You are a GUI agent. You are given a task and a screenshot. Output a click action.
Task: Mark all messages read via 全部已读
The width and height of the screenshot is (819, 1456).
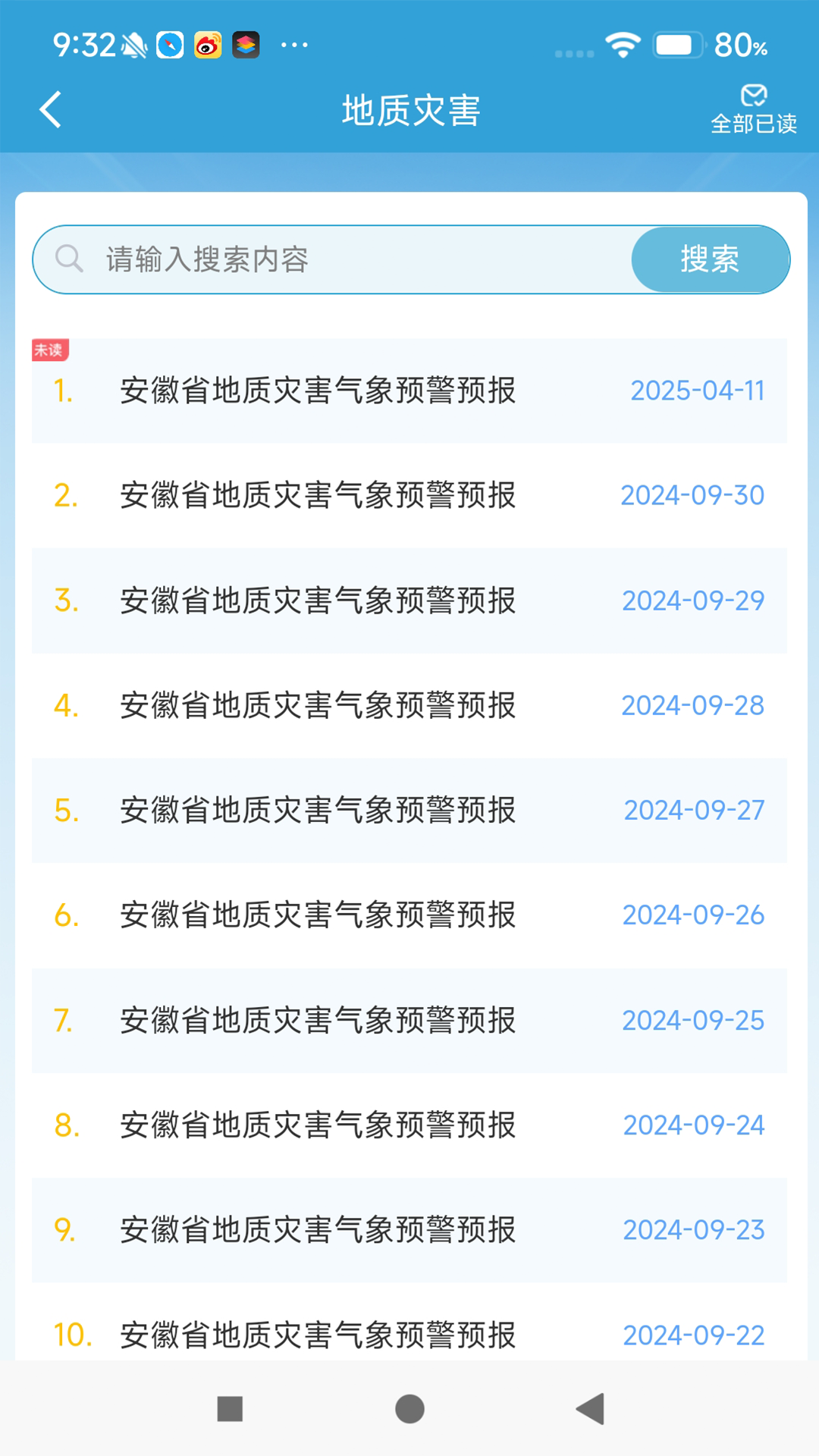752,124
